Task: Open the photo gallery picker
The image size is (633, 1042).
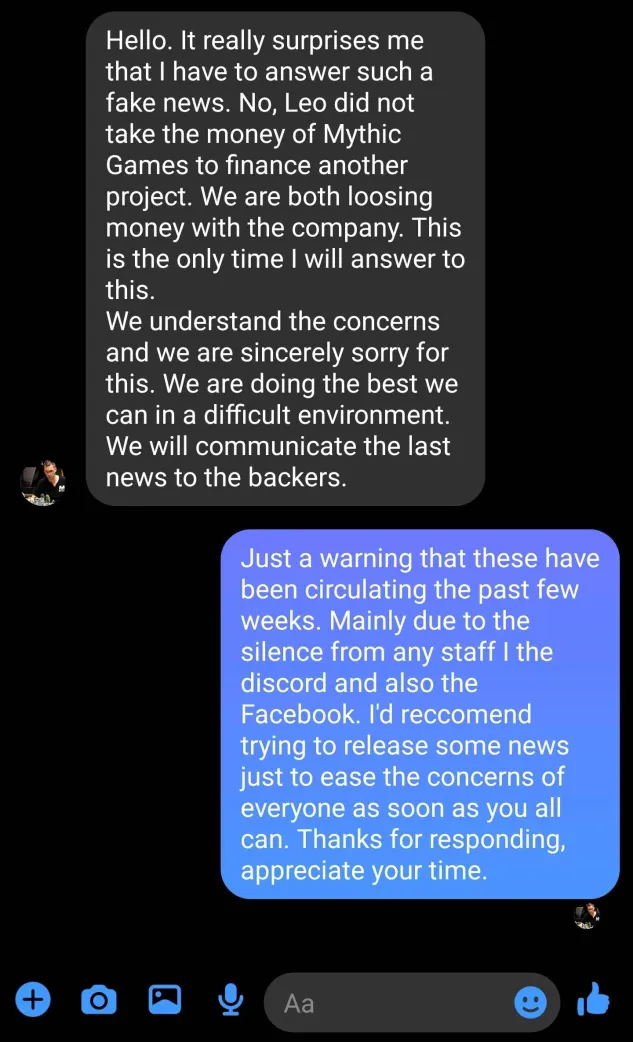Action: 165,999
